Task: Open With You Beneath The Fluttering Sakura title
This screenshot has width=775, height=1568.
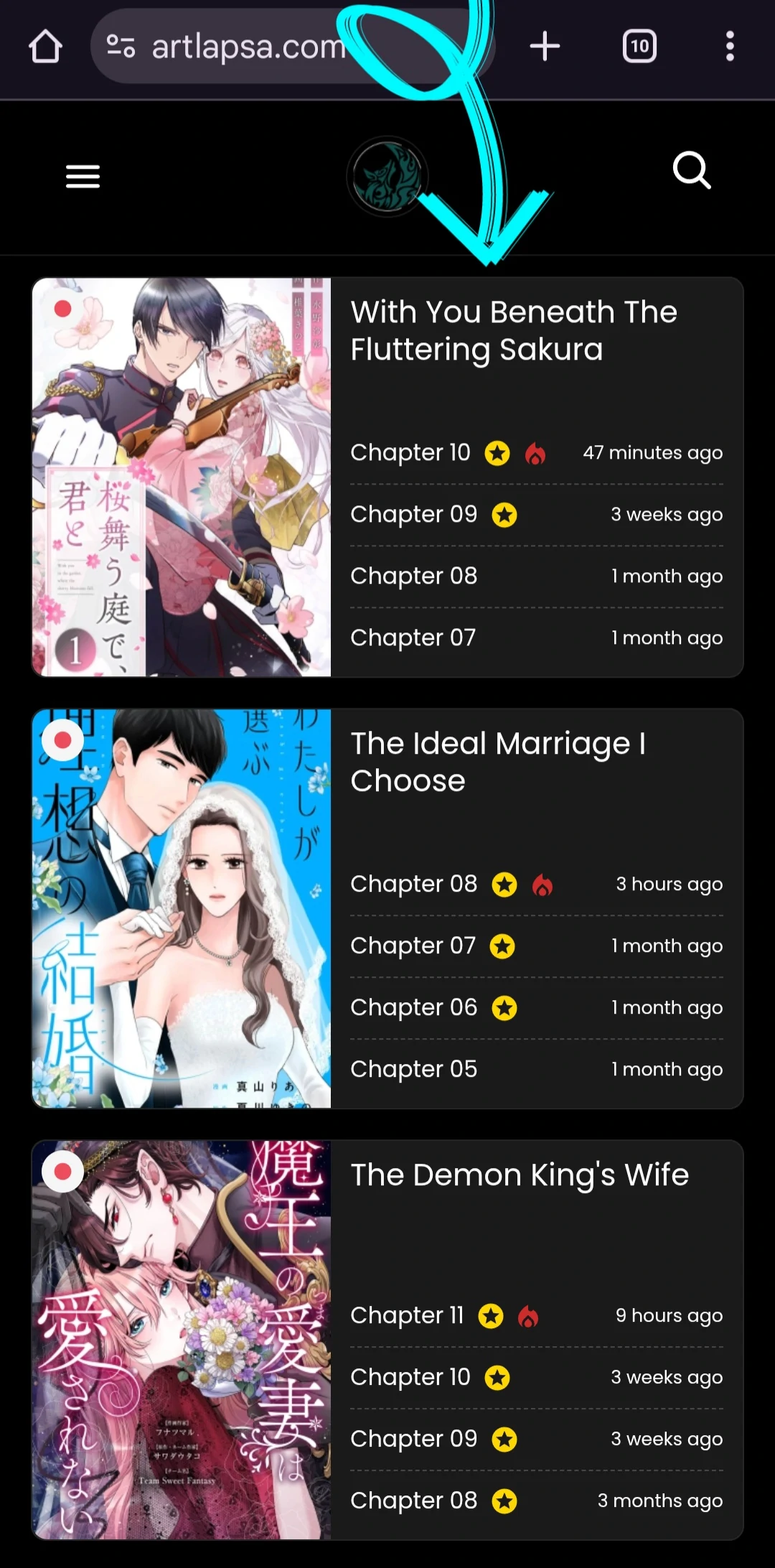Action: [513, 330]
